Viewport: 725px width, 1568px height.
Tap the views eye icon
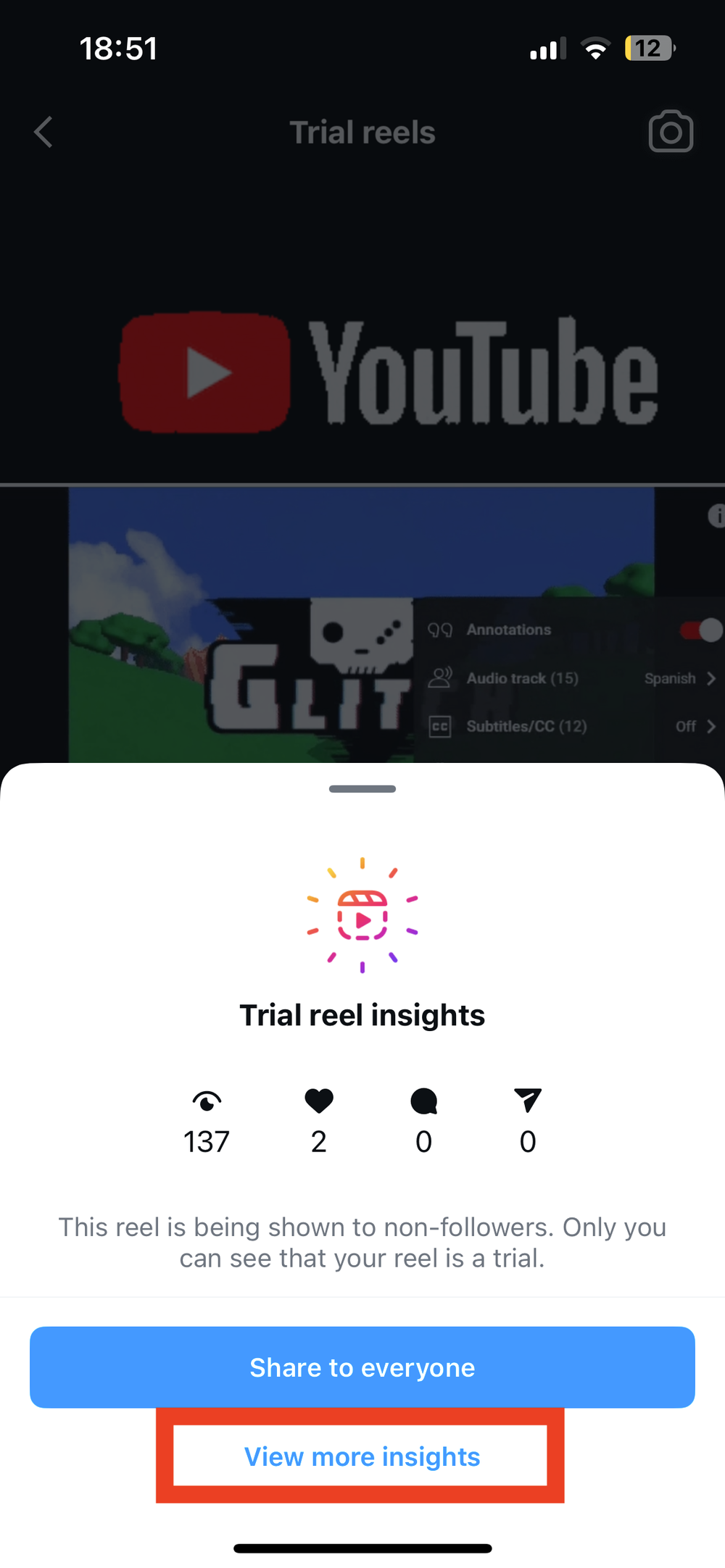207,1100
